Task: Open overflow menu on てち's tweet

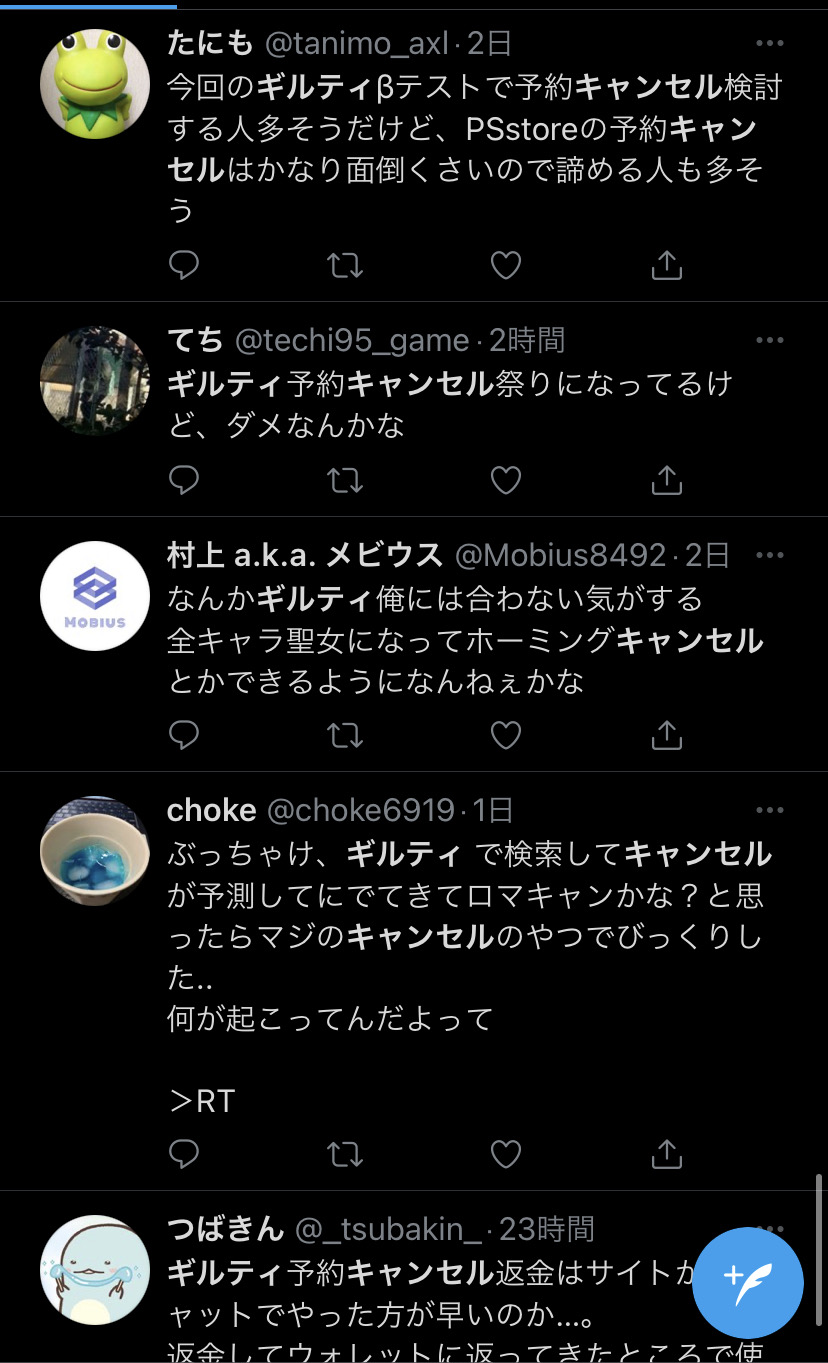Action: point(770,341)
